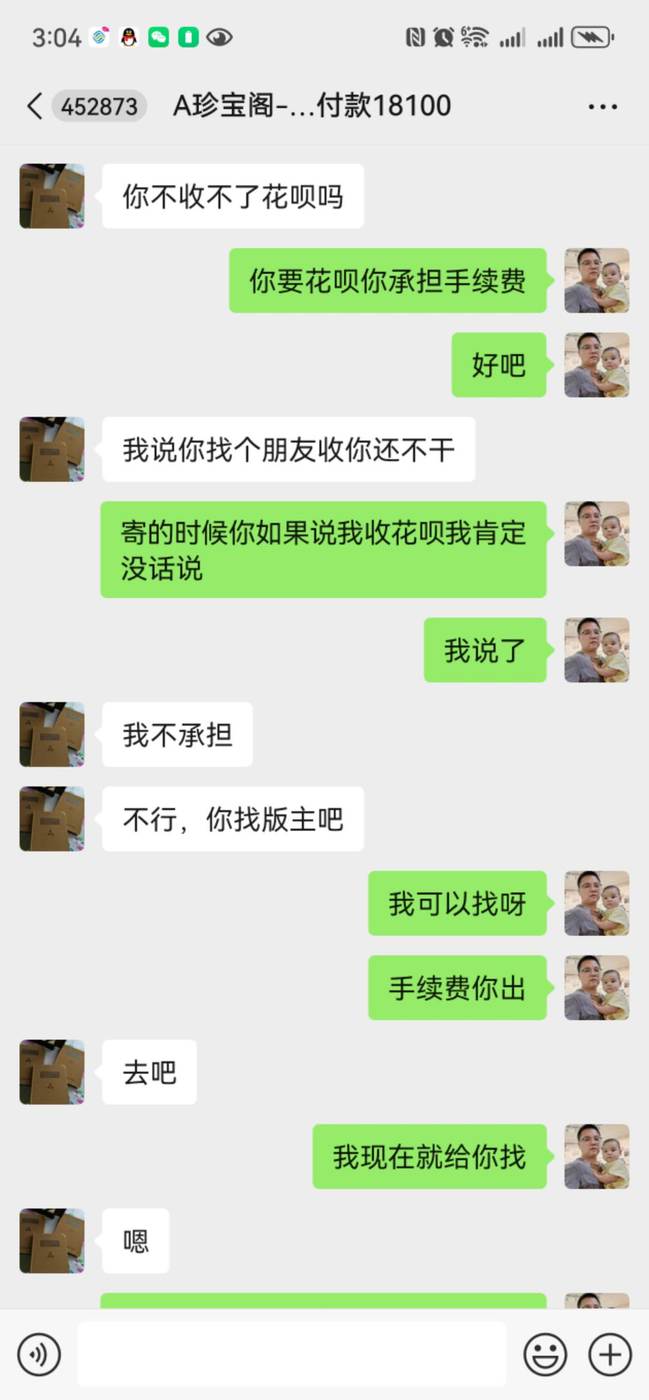The image size is (649, 1400).
Task: Open the chat overflow menu
Action: [602, 106]
